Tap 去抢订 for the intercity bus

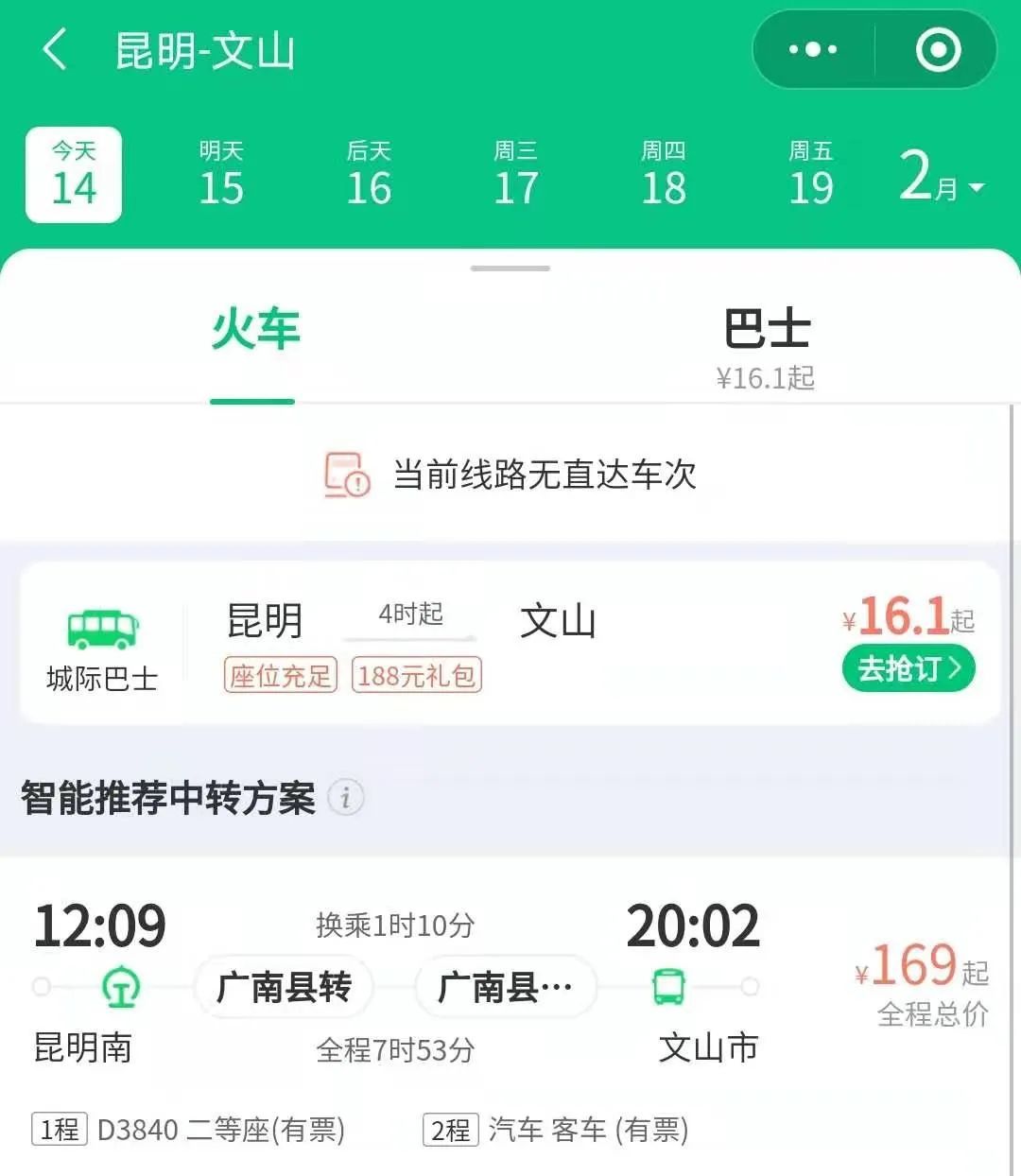click(x=908, y=668)
